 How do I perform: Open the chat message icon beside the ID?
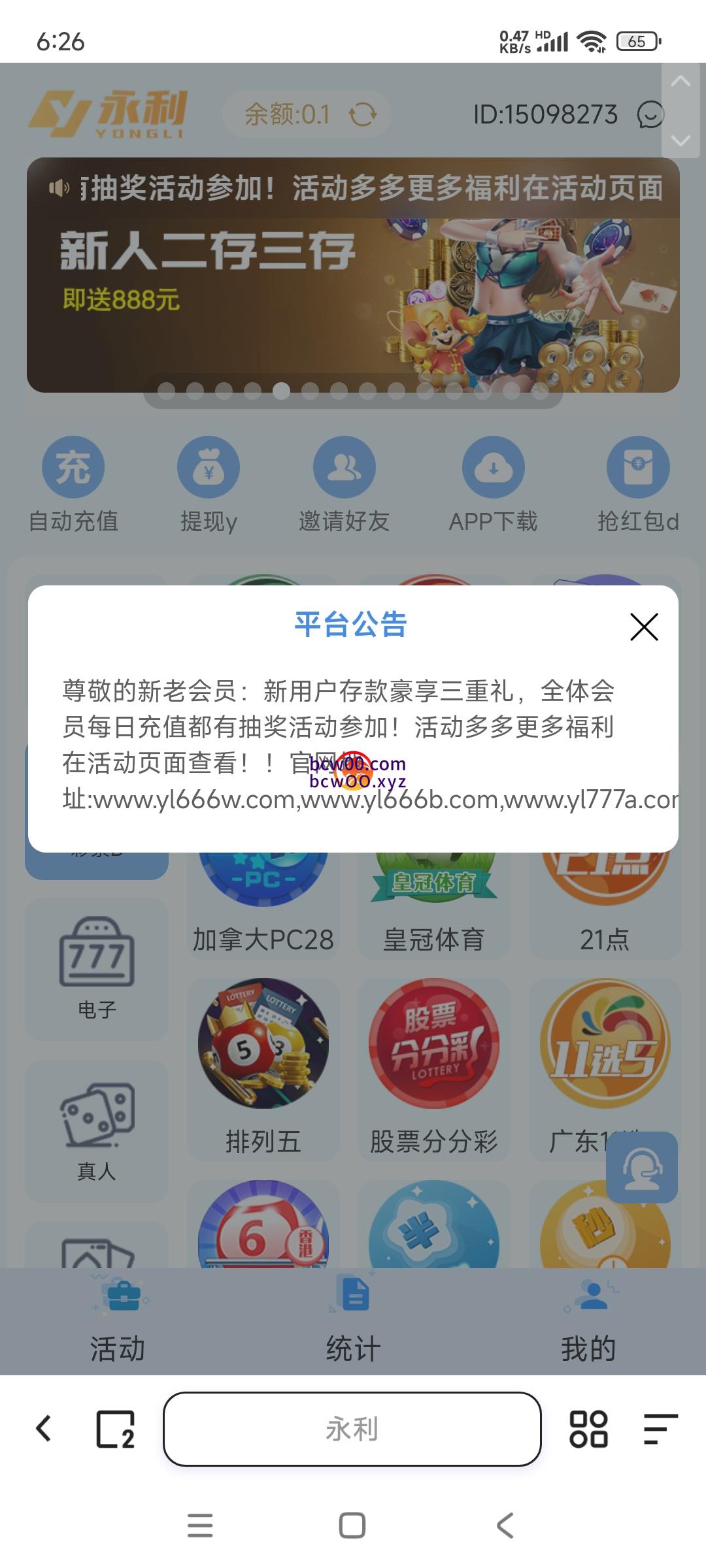click(650, 115)
